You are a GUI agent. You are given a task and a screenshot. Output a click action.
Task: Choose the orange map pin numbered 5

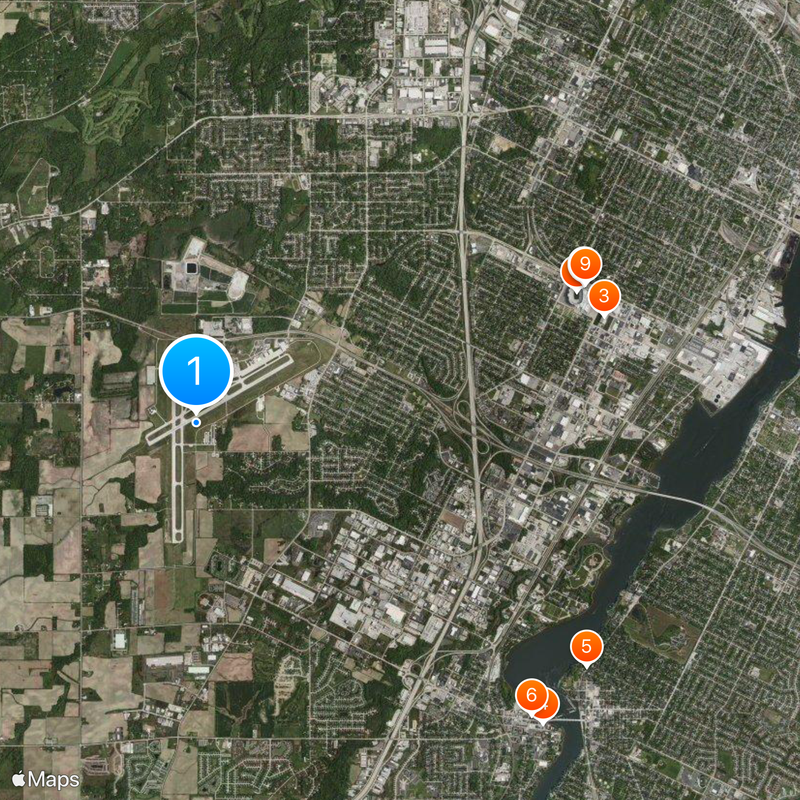[587, 646]
